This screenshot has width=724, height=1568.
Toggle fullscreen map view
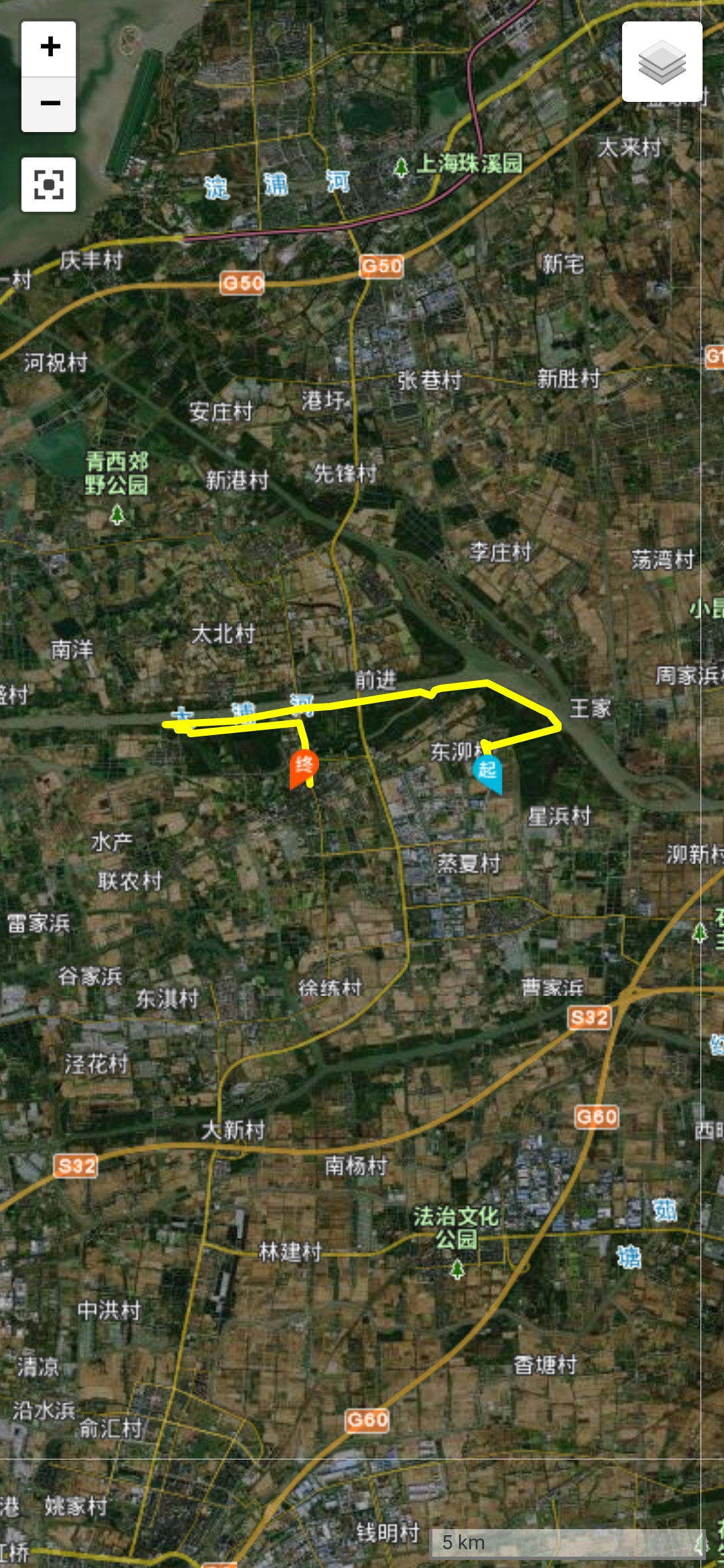pyautogui.click(x=49, y=184)
